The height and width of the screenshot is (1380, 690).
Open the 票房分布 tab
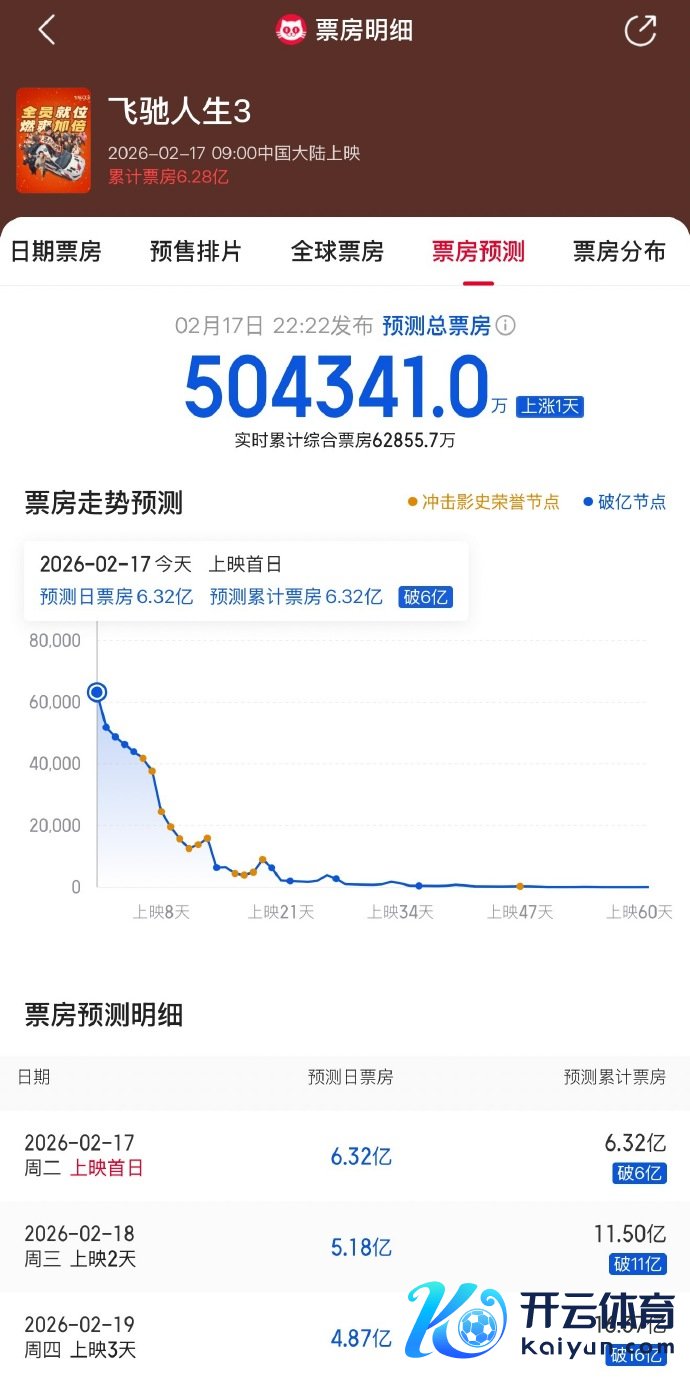coord(619,251)
